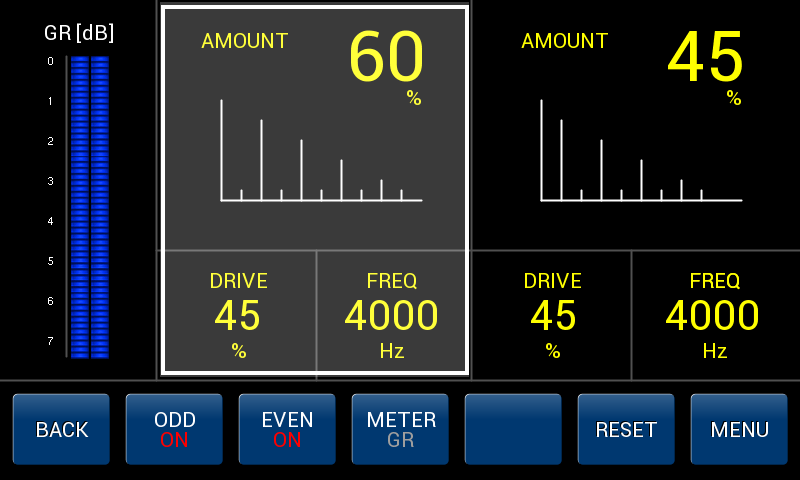The image size is (800, 480).
Task: Select the right DRIVE 45% control
Action: click(x=552, y=314)
